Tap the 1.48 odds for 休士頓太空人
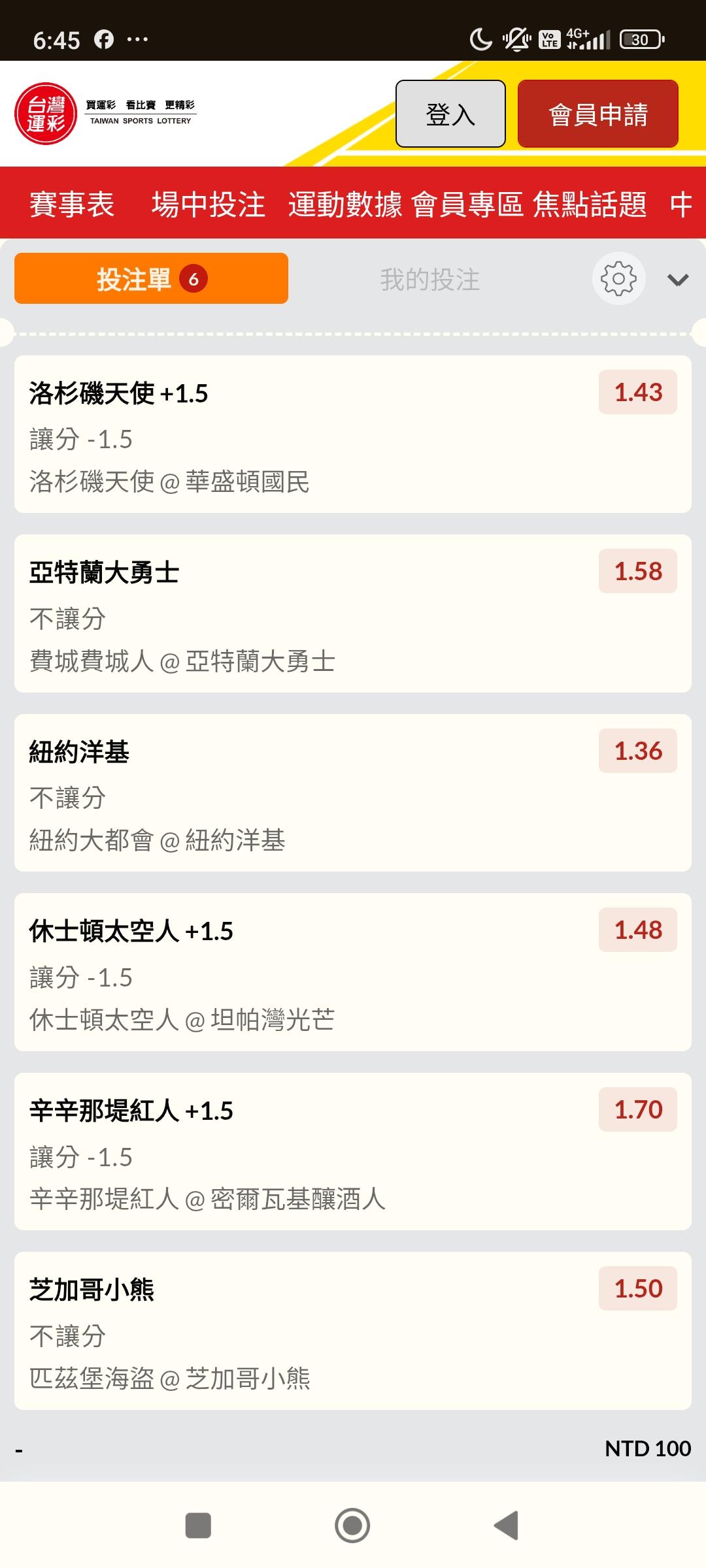This screenshot has width=706, height=1568. point(638,930)
